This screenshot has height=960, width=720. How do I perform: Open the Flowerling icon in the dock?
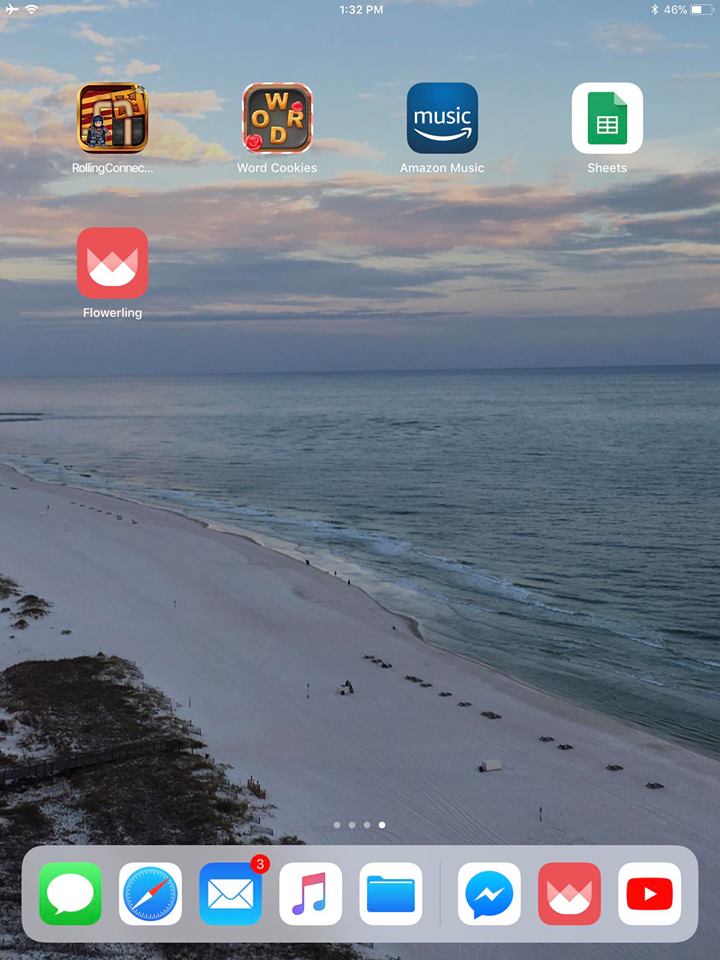(569, 894)
